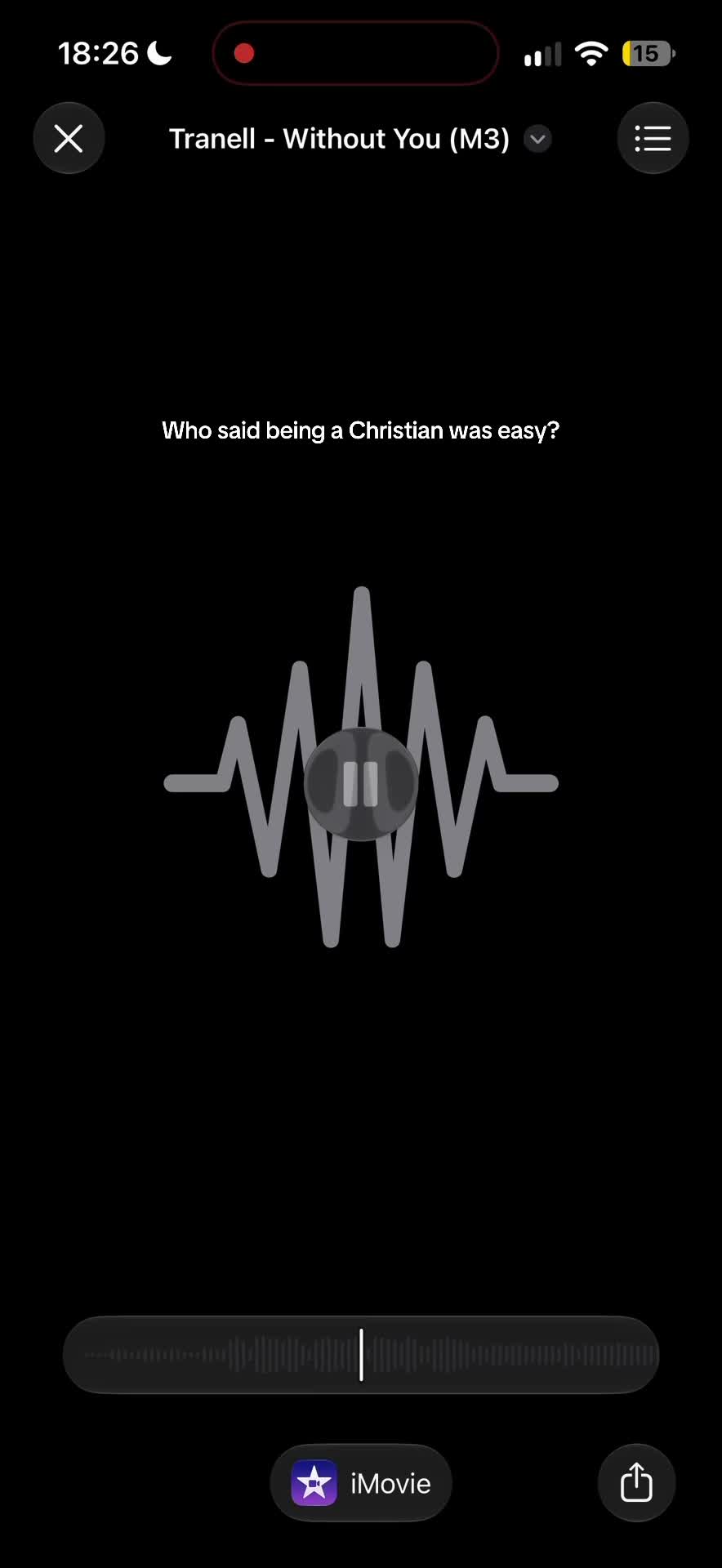Viewport: 722px width, 1568px height.
Task: Open the list menu icon
Action: (653, 138)
